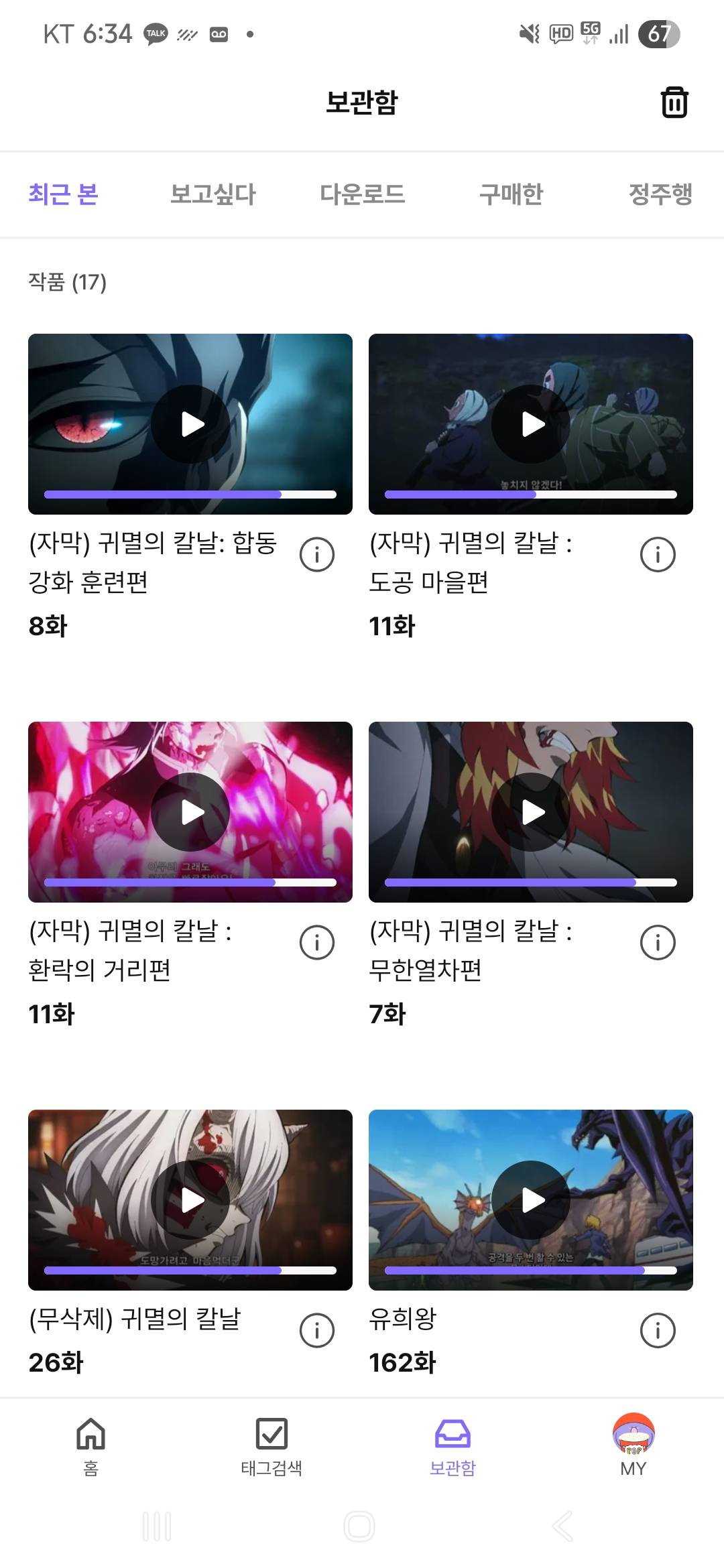Play 귀멸의 칼날: 도공 마을편 episode 11

click(x=531, y=424)
